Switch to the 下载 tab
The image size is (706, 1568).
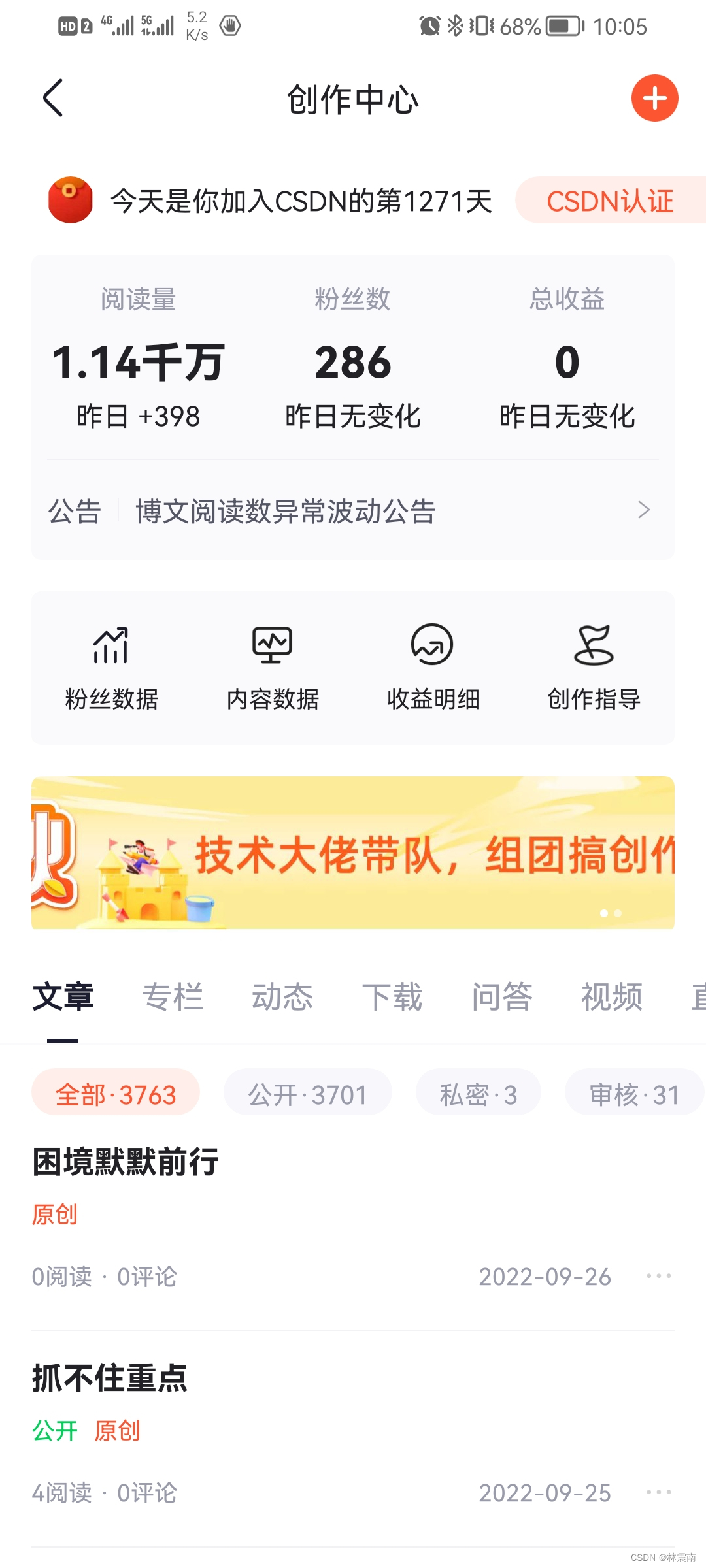point(392,997)
